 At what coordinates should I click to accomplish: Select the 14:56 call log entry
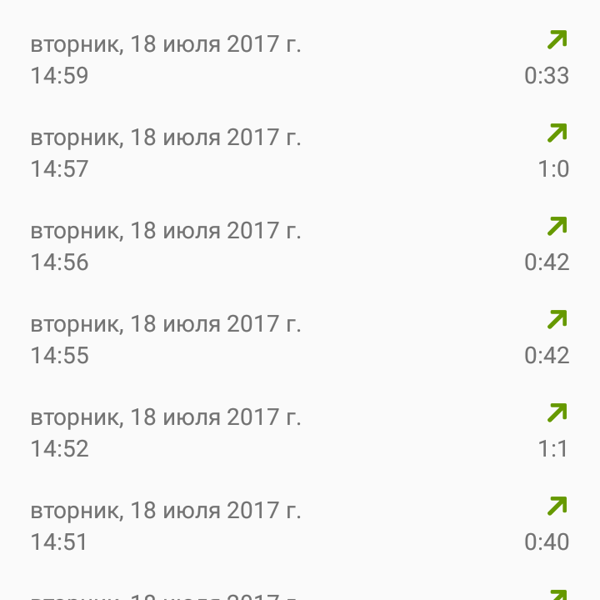click(300, 246)
